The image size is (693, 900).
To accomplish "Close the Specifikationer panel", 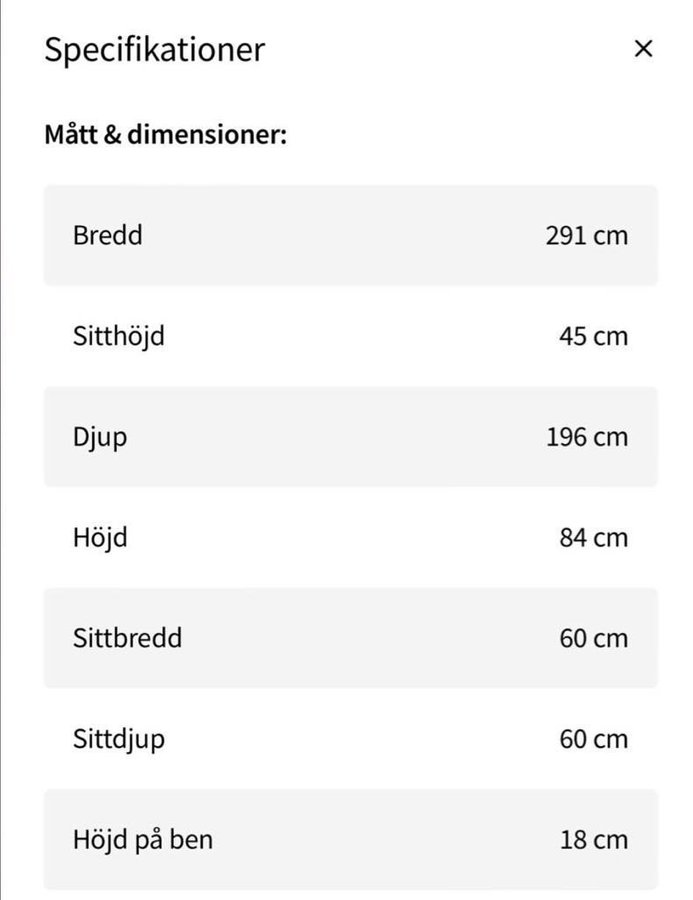I will pos(643,49).
